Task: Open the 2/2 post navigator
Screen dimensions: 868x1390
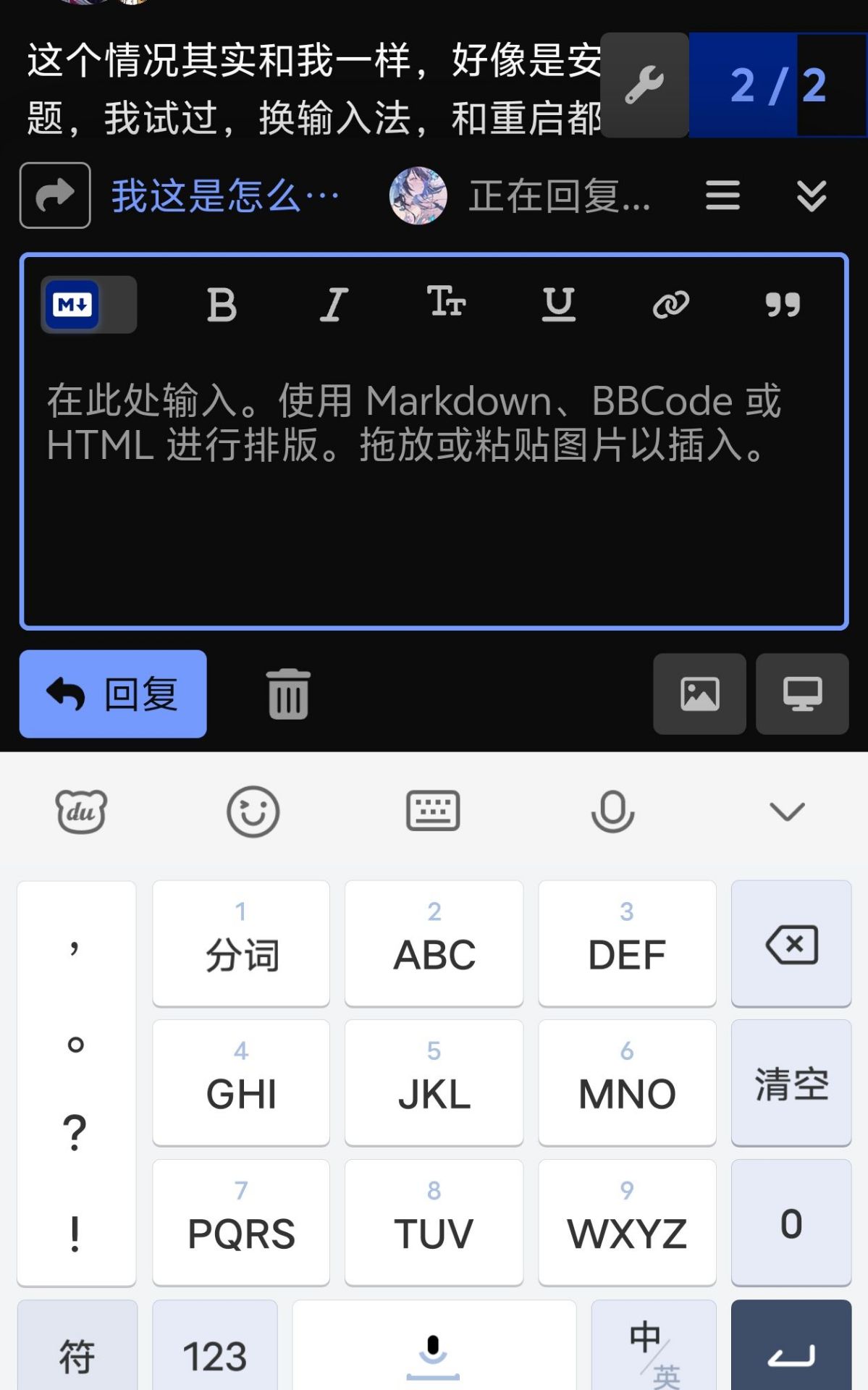Action: (x=778, y=85)
